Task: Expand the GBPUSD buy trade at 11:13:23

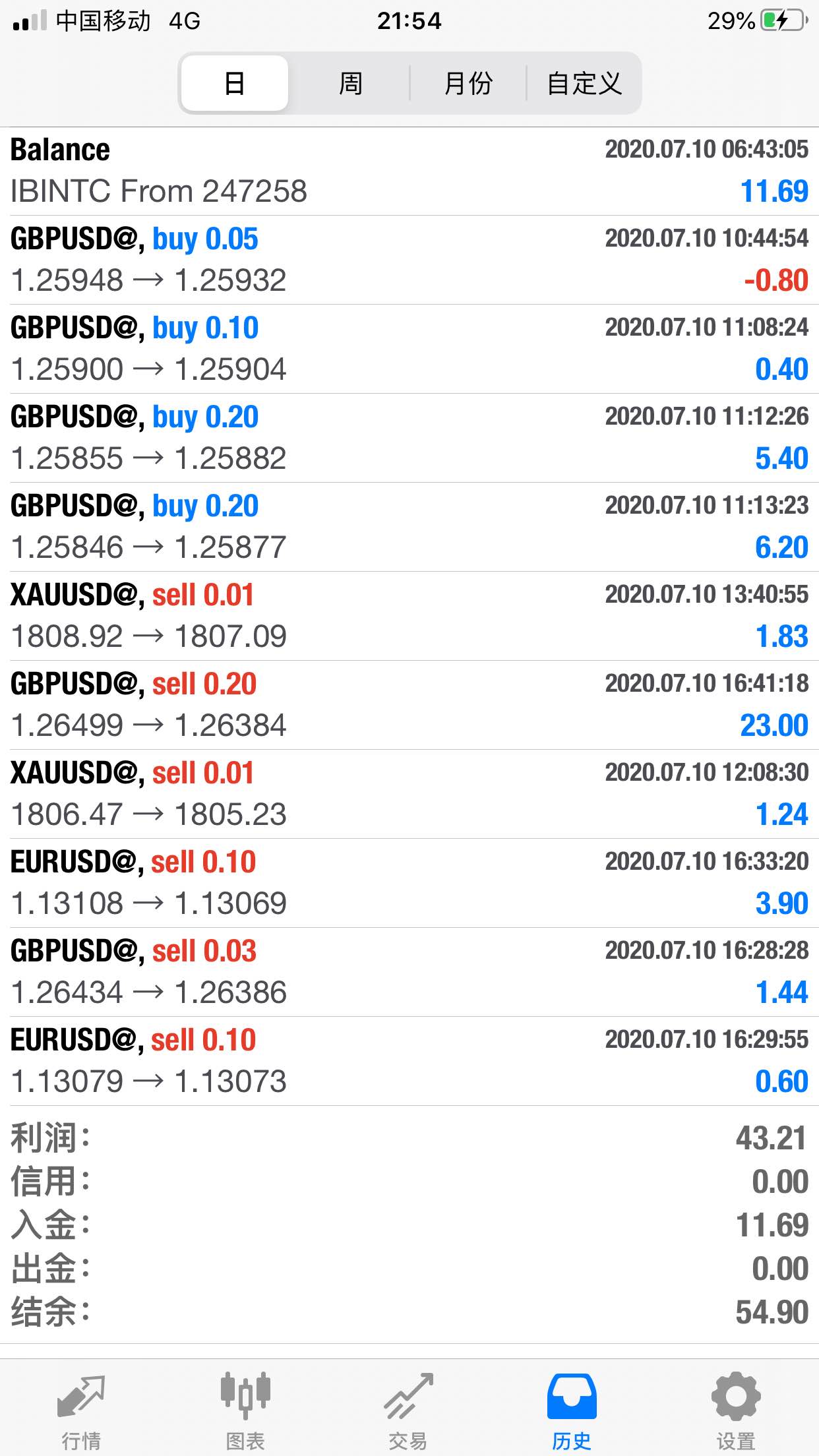Action: 409,527
